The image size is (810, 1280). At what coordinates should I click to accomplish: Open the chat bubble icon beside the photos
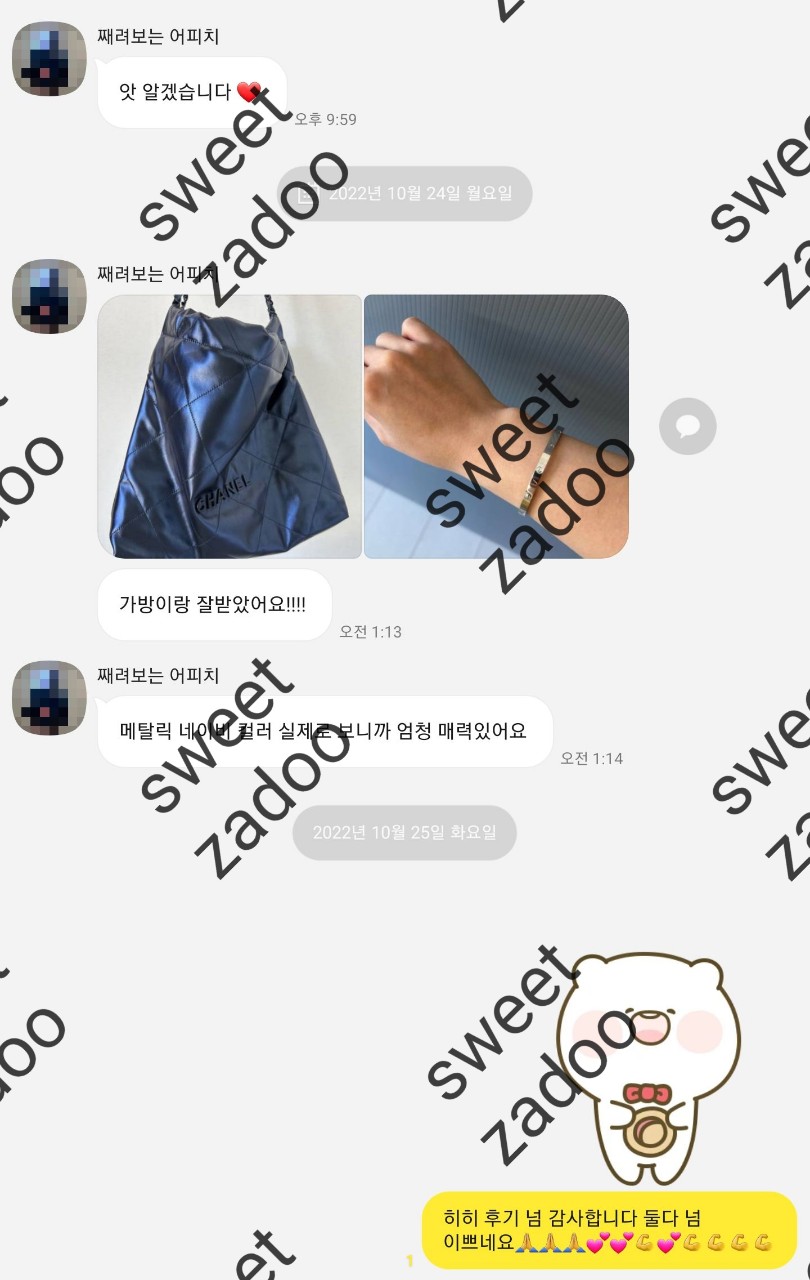click(x=687, y=426)
